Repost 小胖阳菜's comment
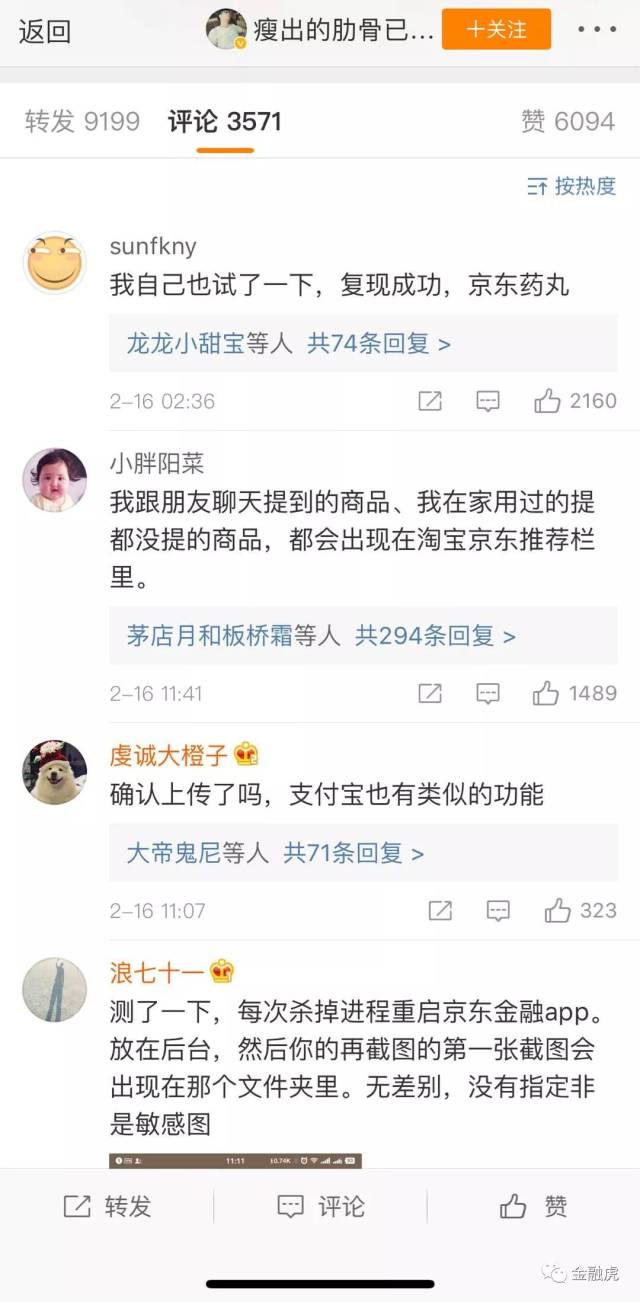640x1302 pixels. click(x=430, y=693)
